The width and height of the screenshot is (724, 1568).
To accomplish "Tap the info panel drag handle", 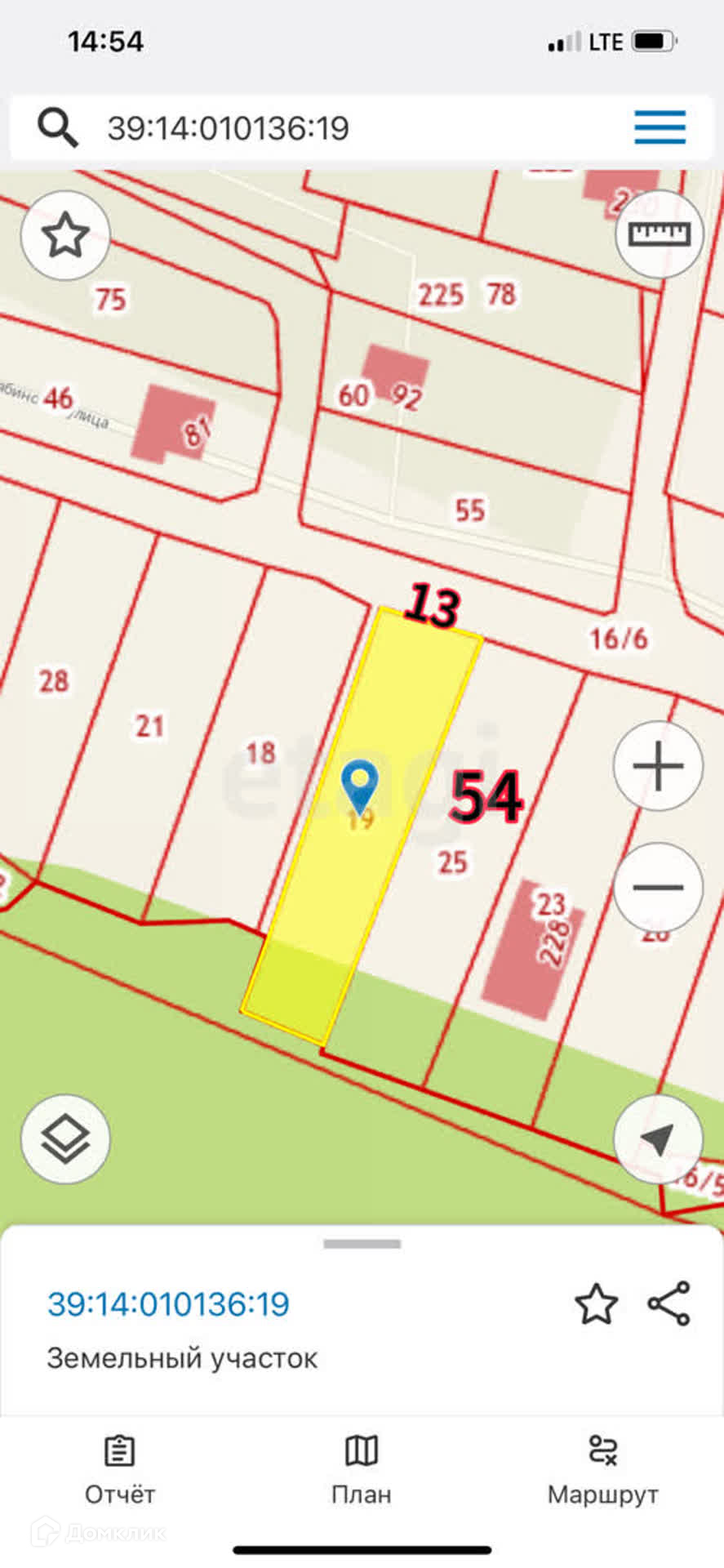I will [x=362, y=1245].
